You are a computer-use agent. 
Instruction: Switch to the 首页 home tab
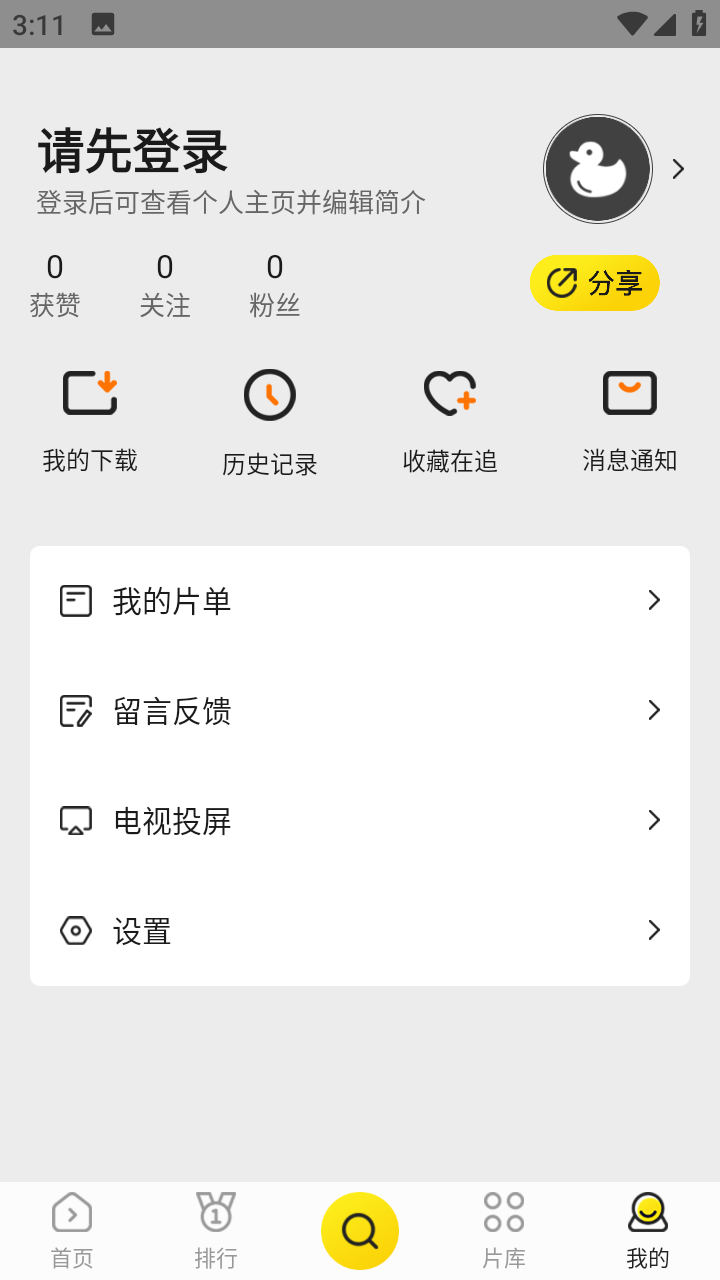72,1231
